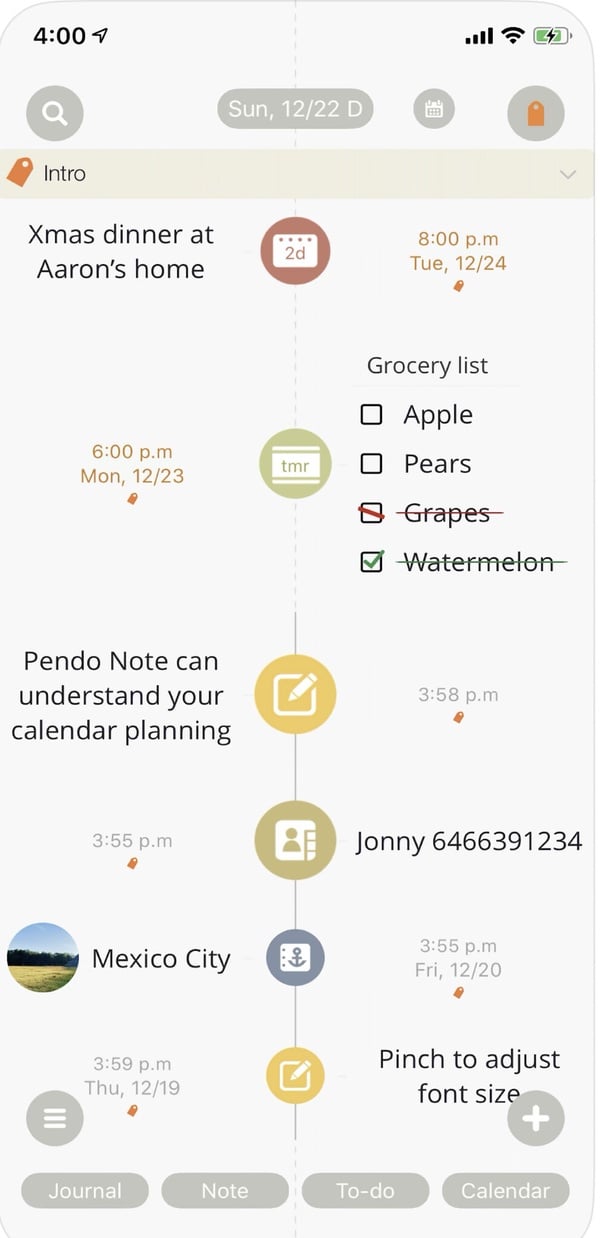Switch to the To-do tab
This screenshot has height=1238, width=600.
tap(365, 1191)
